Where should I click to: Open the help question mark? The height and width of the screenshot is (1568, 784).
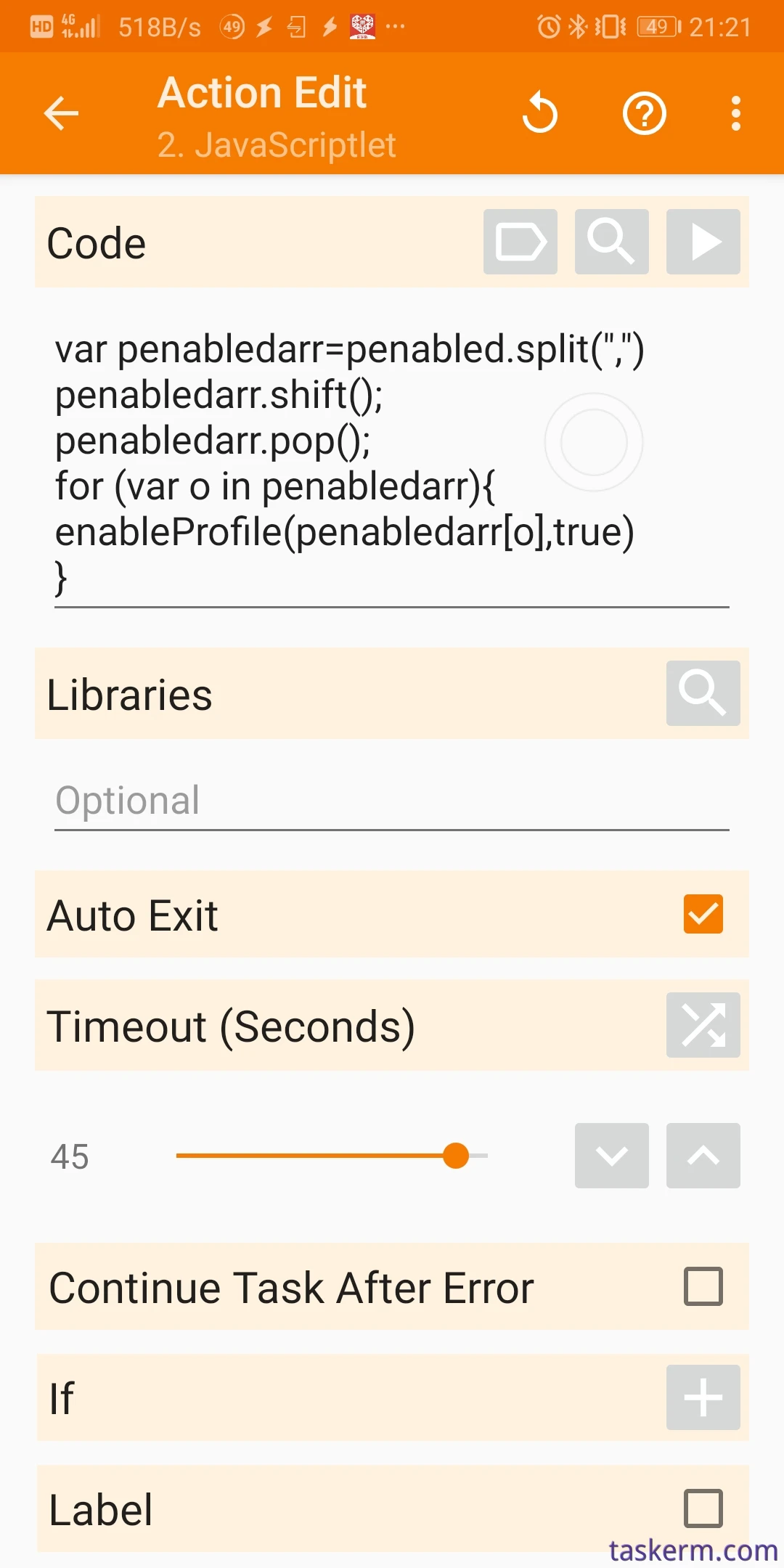[x=645, y=113]
